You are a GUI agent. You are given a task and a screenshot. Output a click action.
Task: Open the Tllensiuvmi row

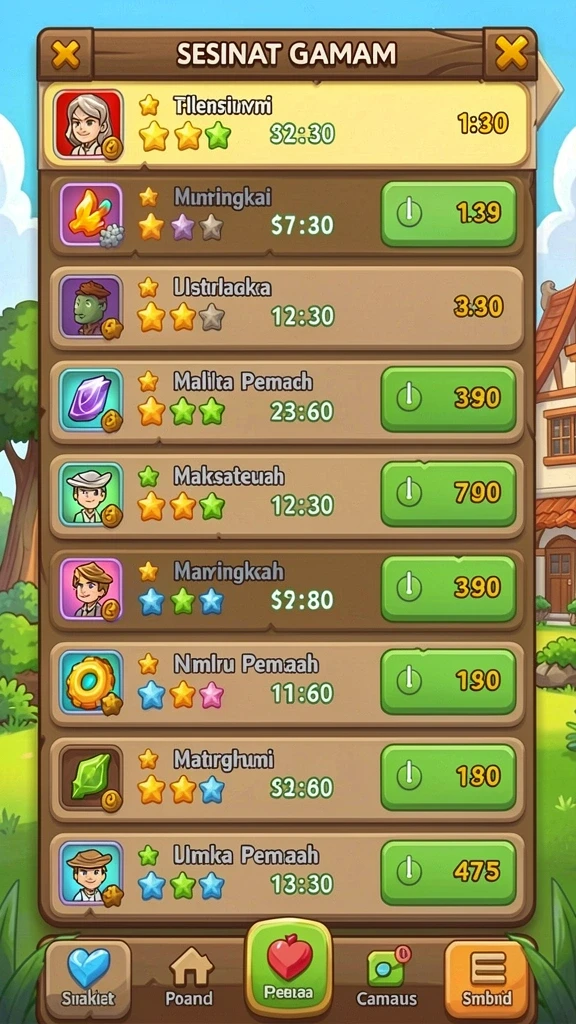tap(285, 124)
